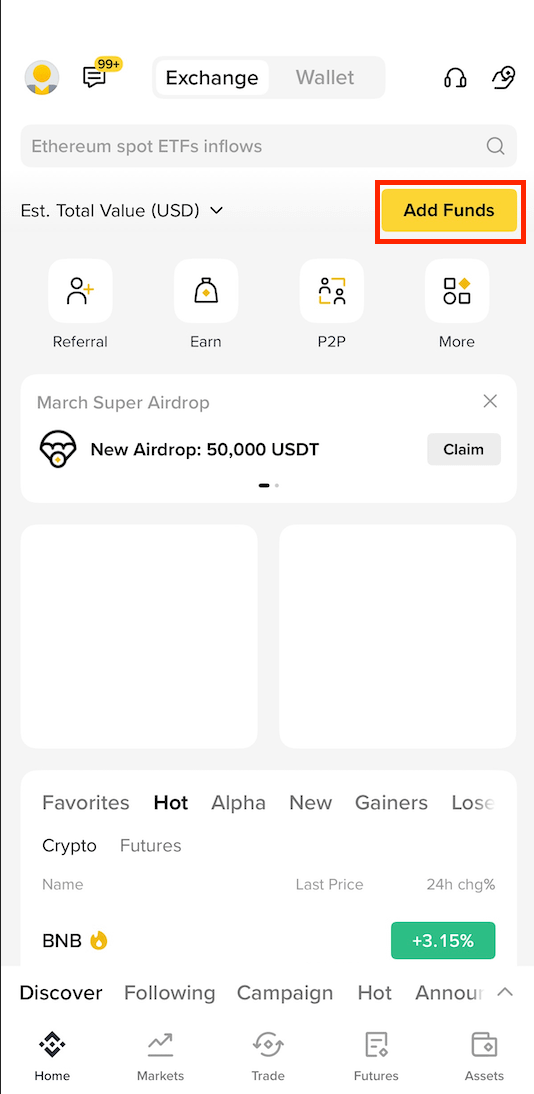Open the Assets tab in bottom navigation
The image size is (534, 1094).
tap(484, 1056)
